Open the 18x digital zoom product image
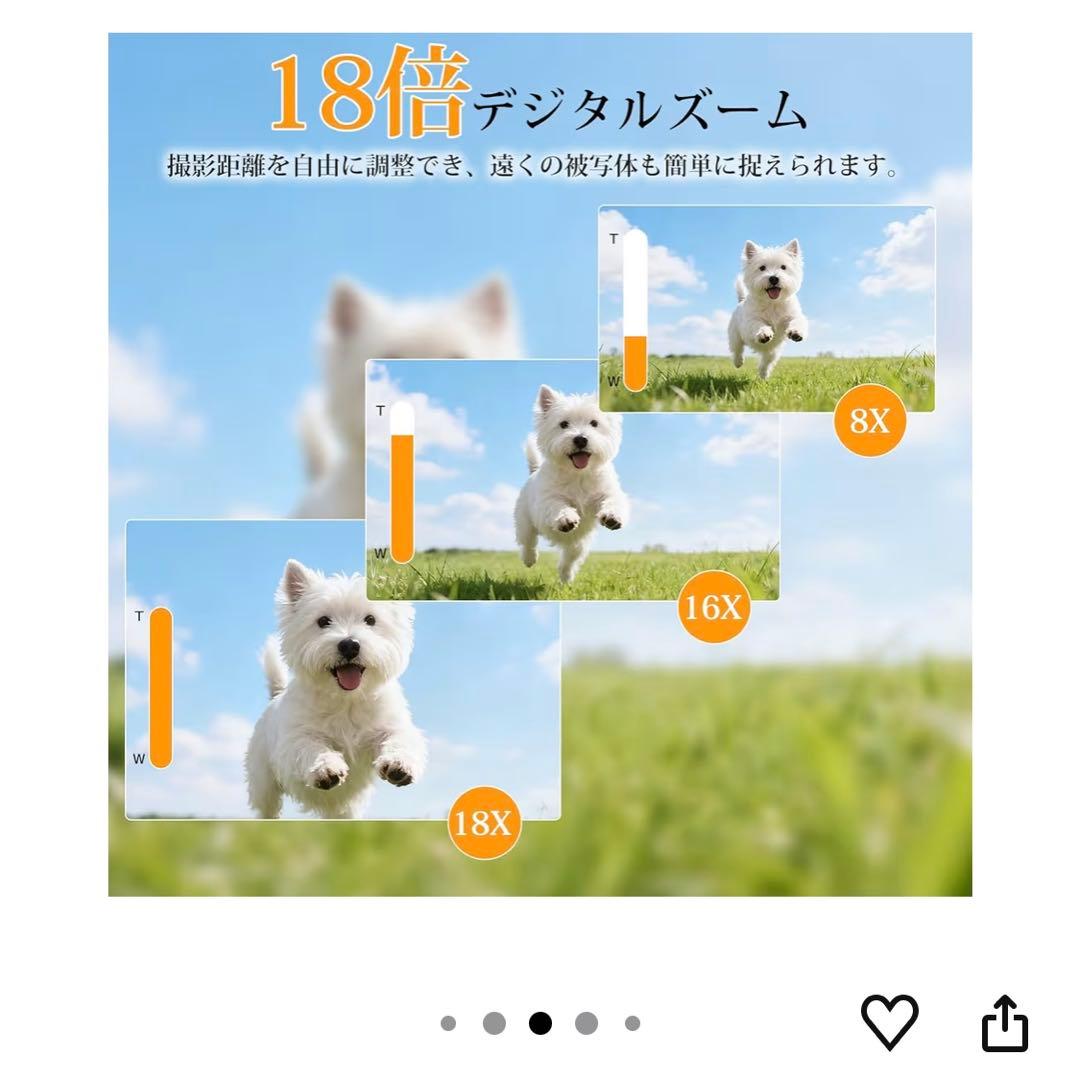The height and width of the screenshot is (1080, 1080). point(540,464)
